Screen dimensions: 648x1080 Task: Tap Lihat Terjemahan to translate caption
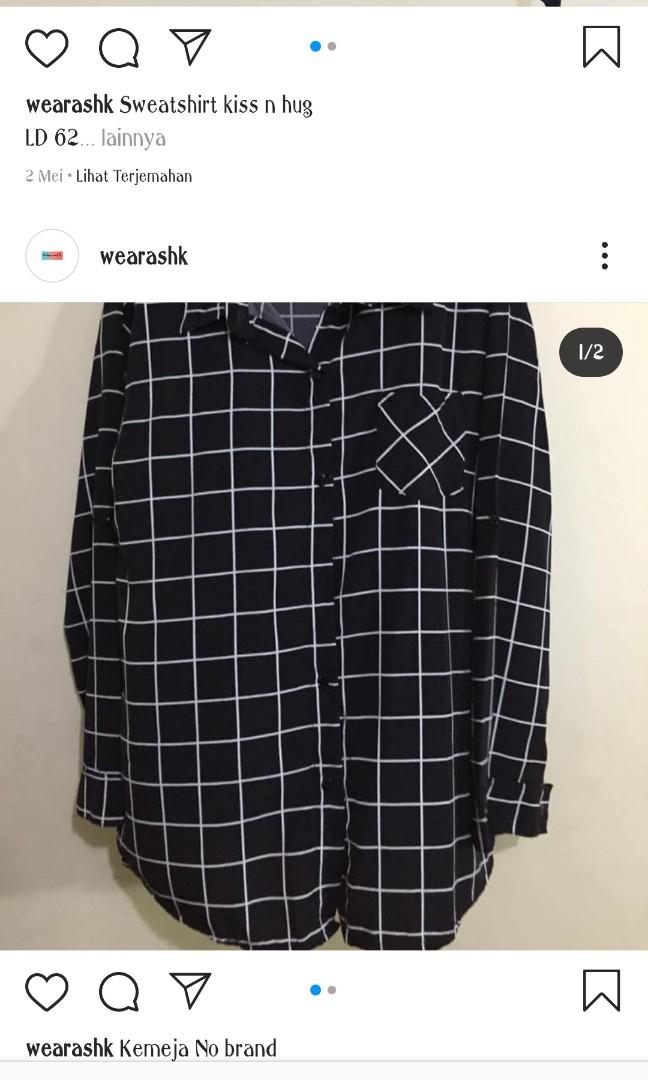(x=134, y=176)
